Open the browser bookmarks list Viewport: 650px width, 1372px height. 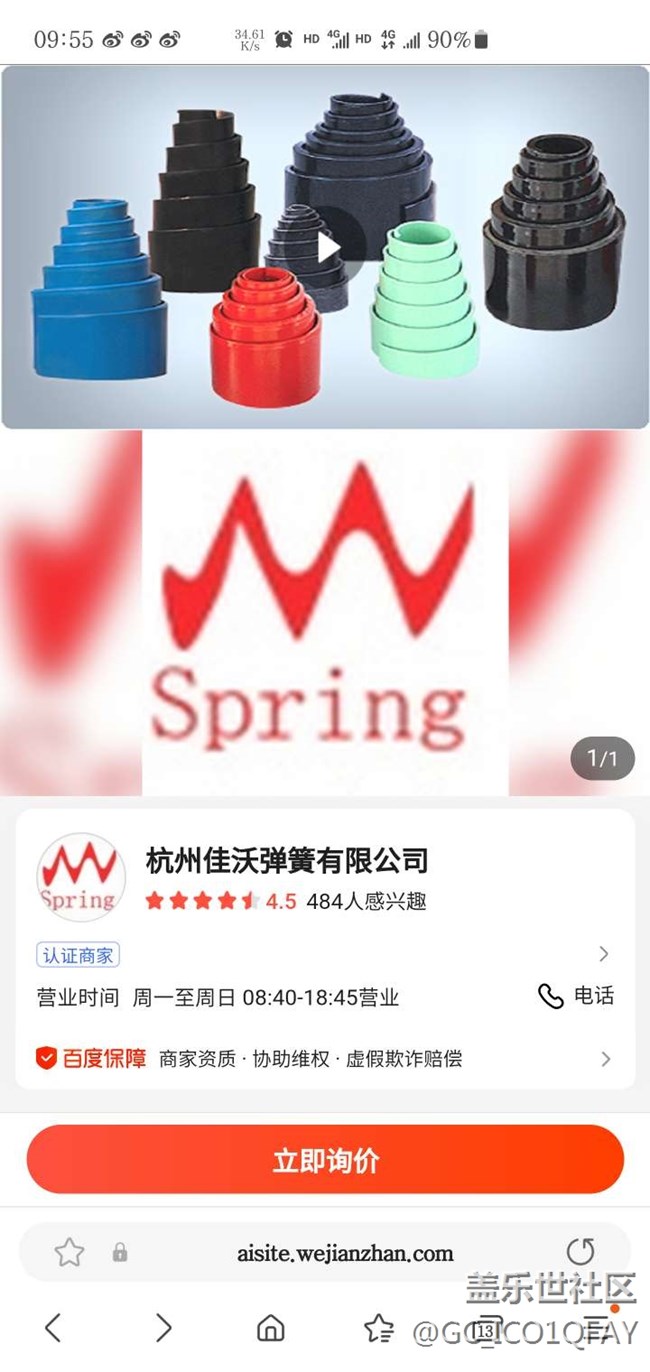pos(379,1328)
